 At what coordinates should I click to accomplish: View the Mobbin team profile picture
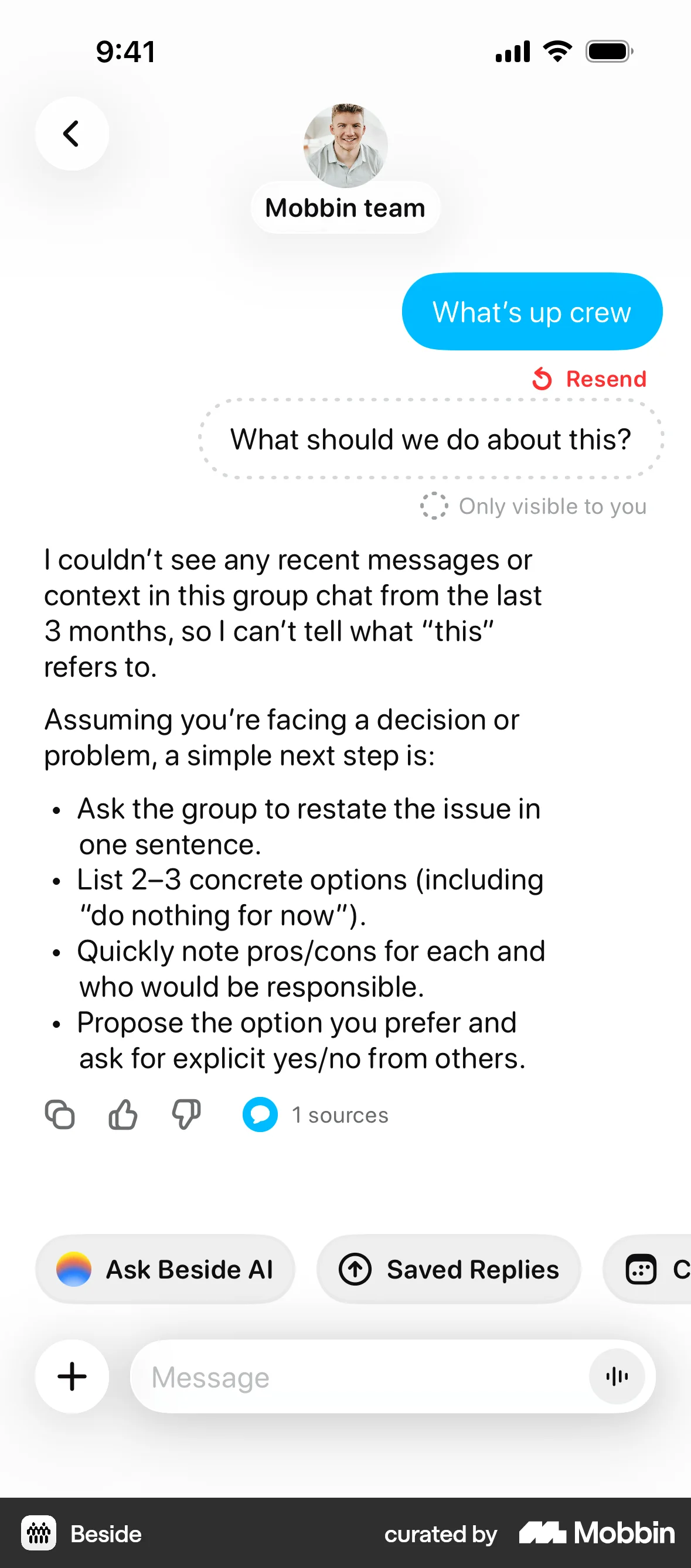tap(345, 145)
